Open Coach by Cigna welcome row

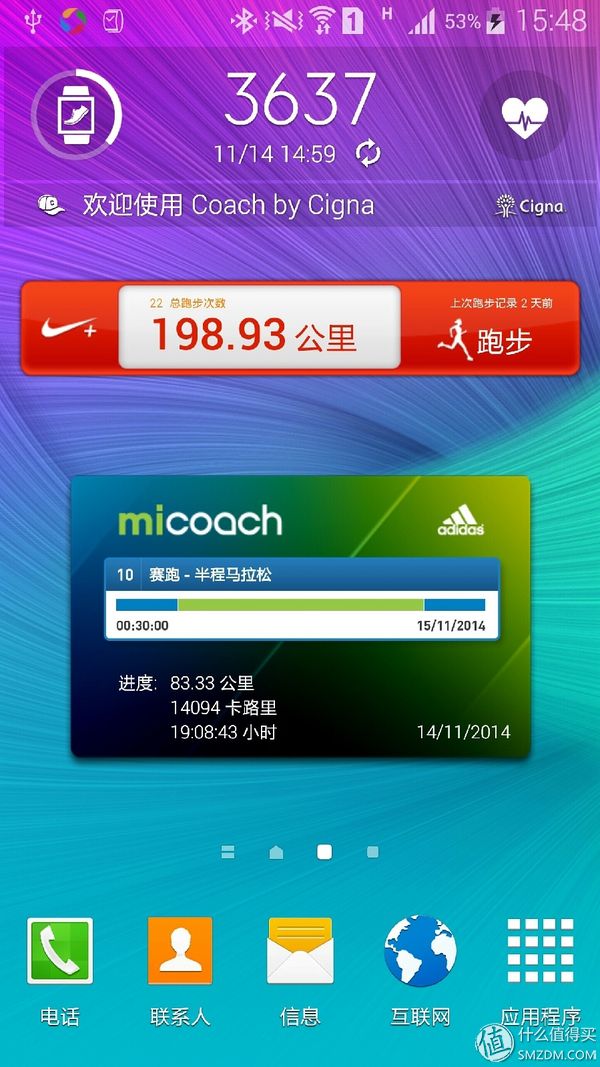[x=230, y=206]
